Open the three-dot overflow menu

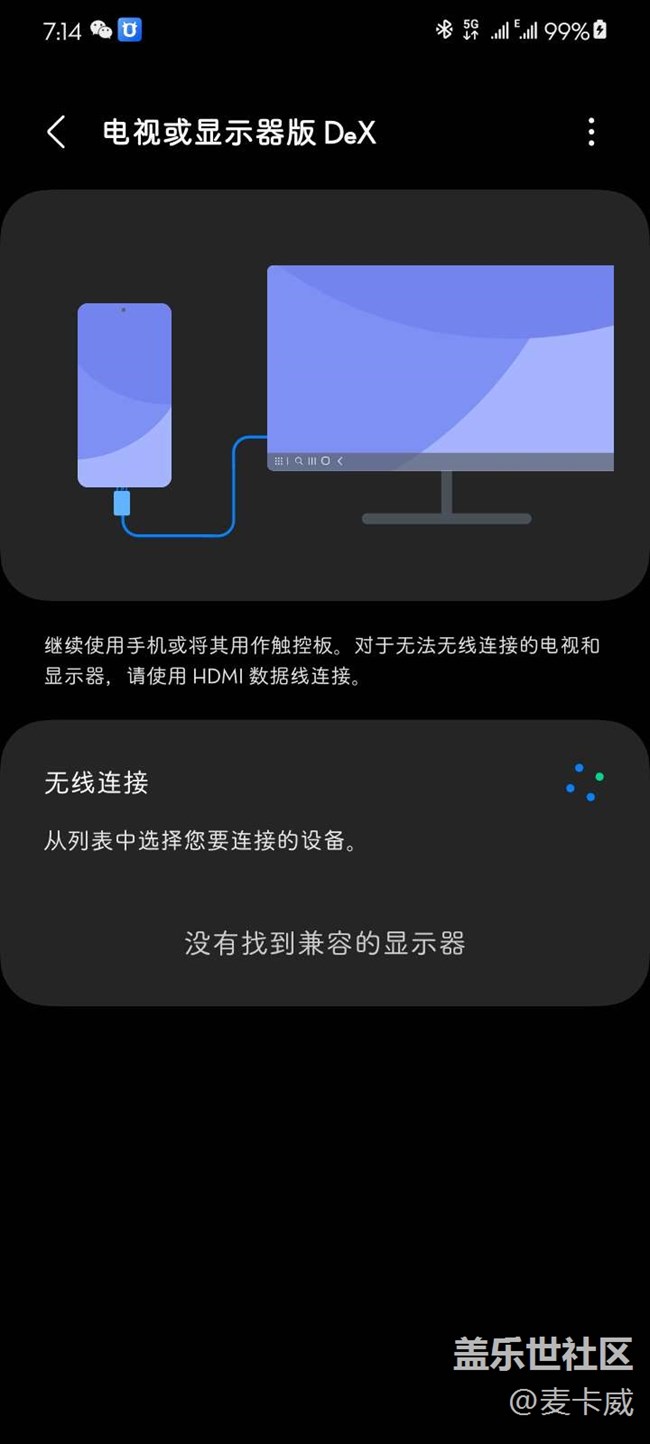click(x=591, y=132)
